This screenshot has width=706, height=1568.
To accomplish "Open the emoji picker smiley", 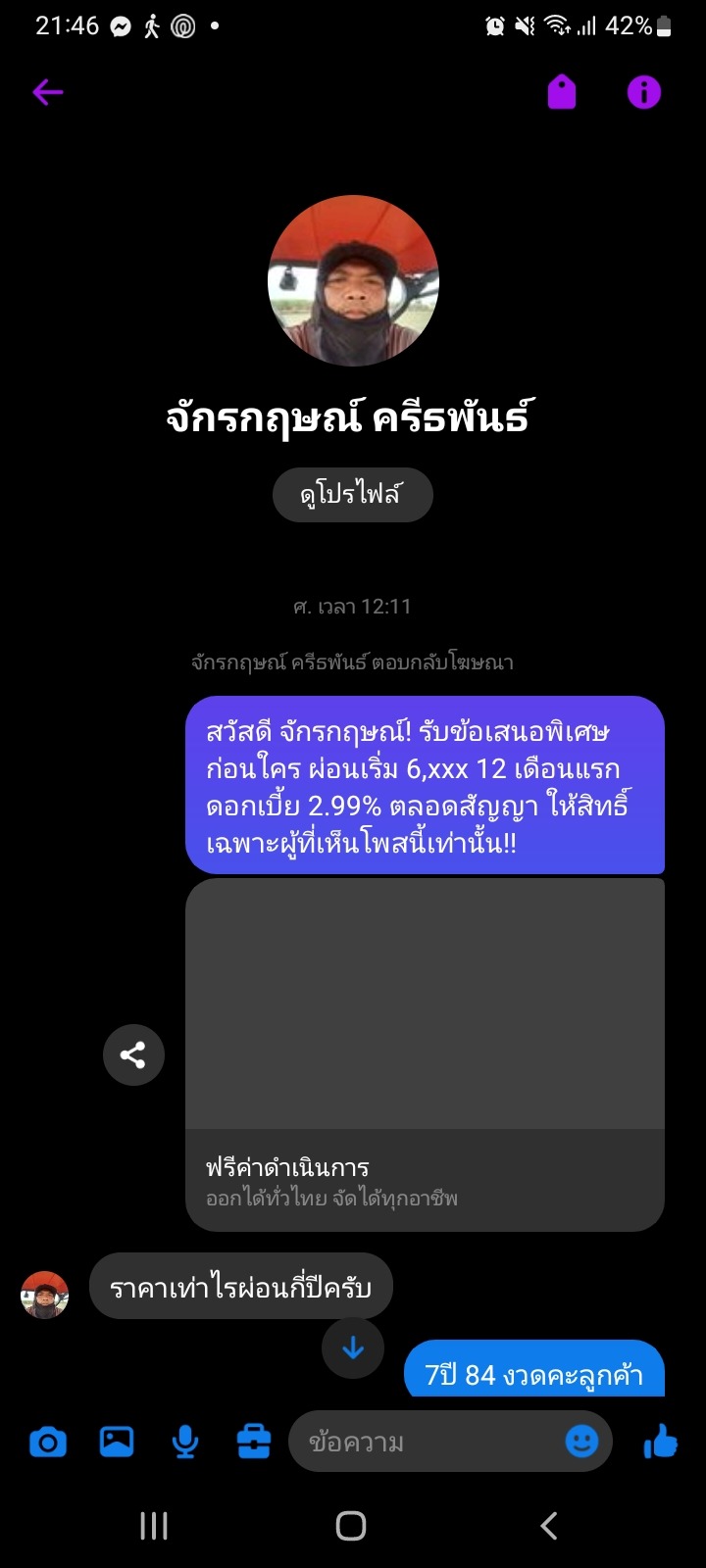I will [582, 1442].
